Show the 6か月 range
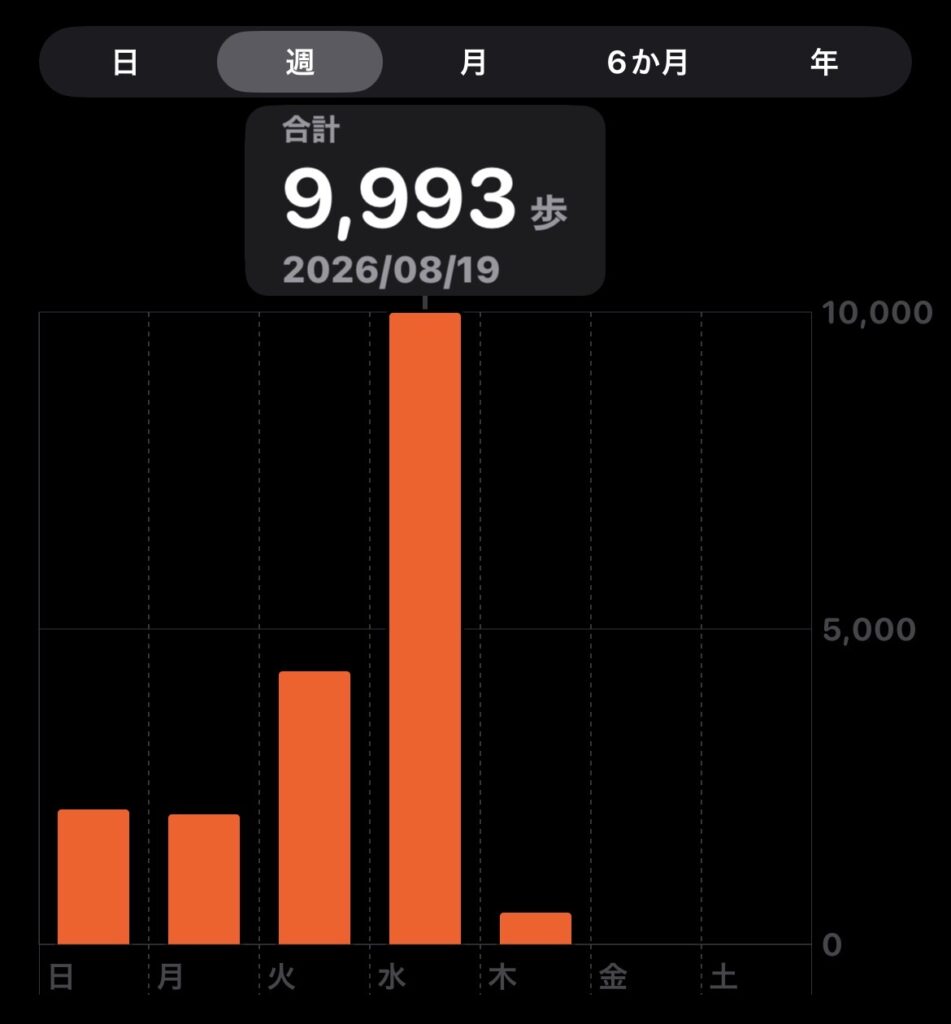 tap(647, 62)
